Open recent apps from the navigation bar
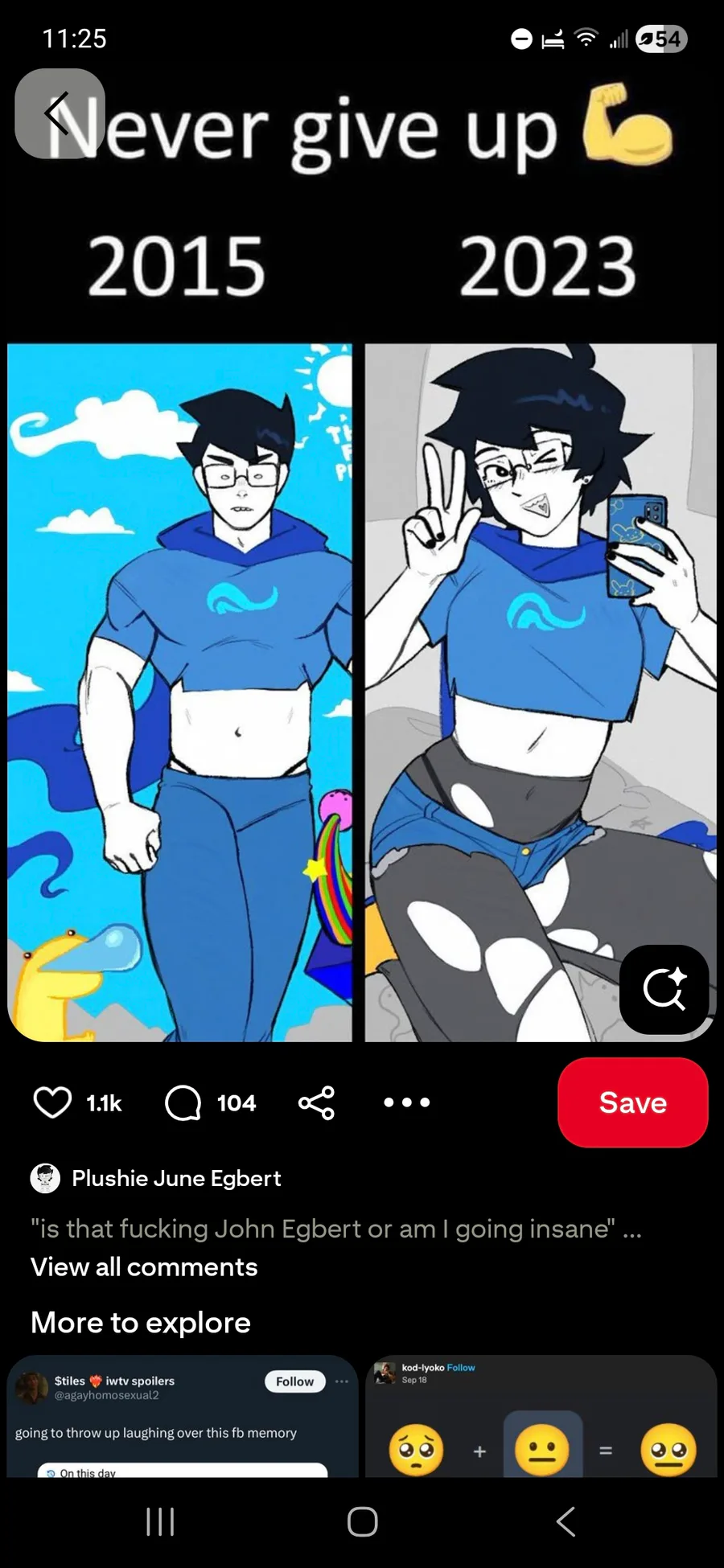This screenshot has height=1568, width=724. point(160,1521)
